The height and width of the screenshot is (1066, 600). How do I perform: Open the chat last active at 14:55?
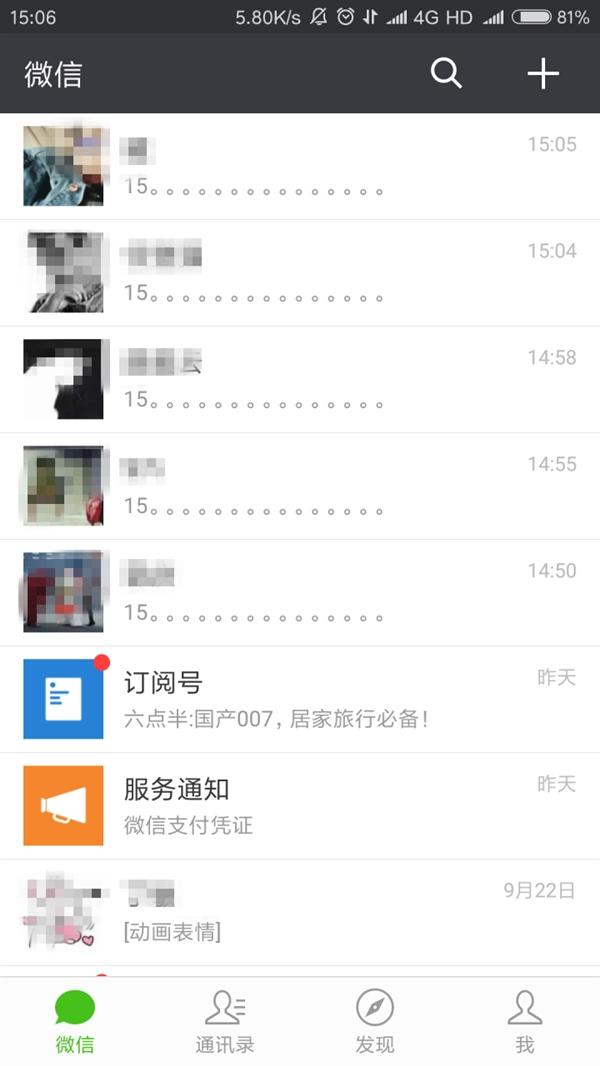pos(300,486)
